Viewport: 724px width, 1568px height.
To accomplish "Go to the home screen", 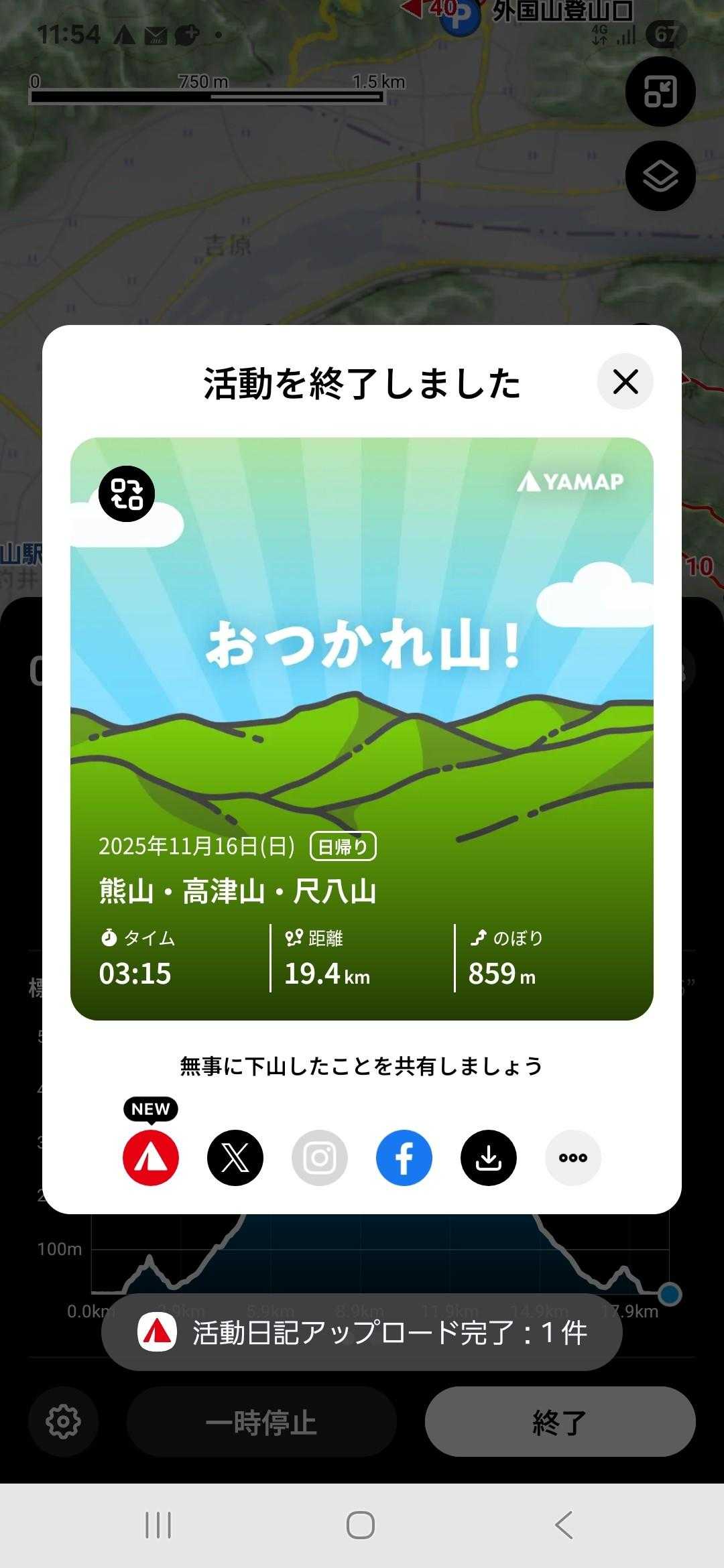I will [x=361, y=1525].
